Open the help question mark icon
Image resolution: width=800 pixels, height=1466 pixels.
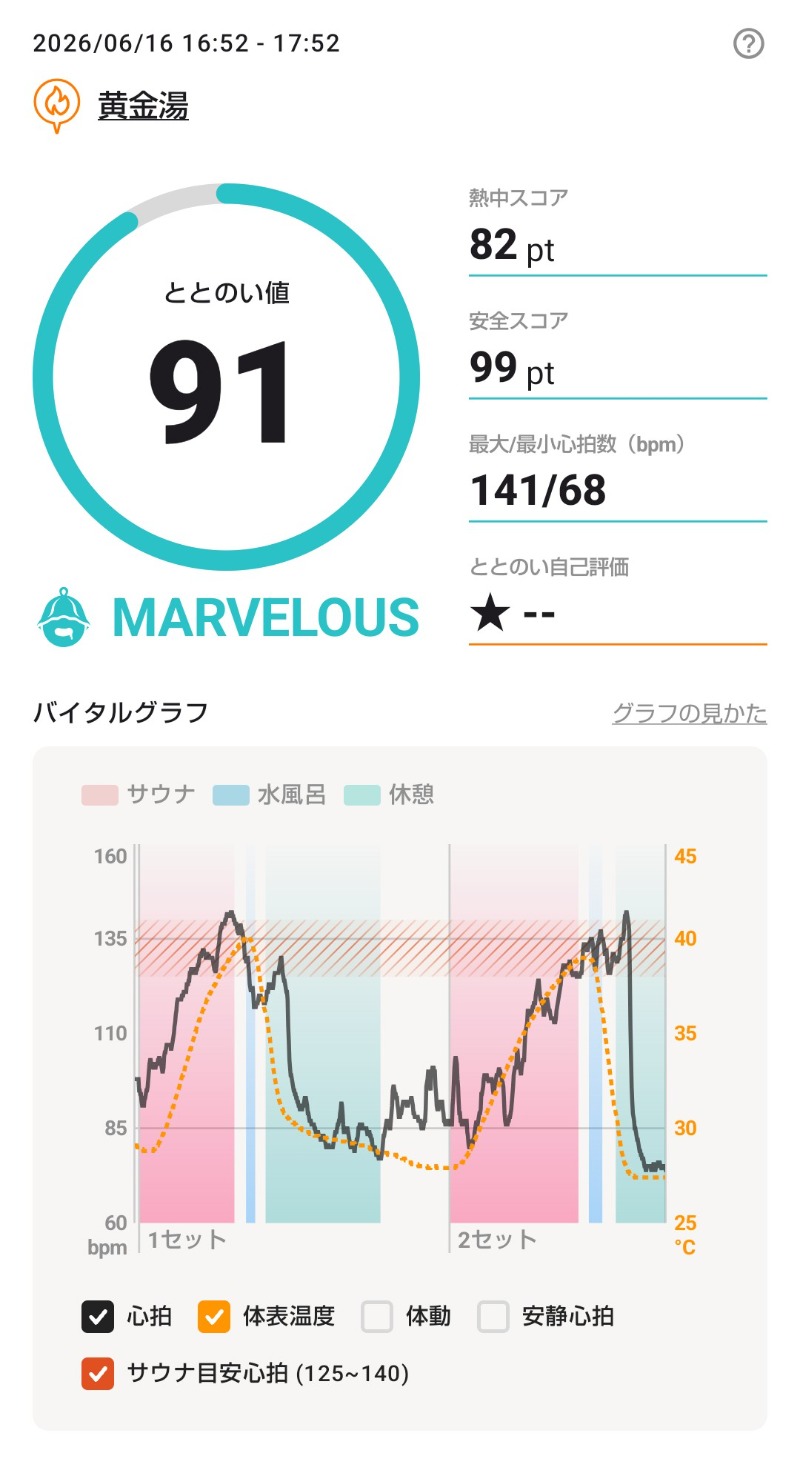click(x=748, y=44)
